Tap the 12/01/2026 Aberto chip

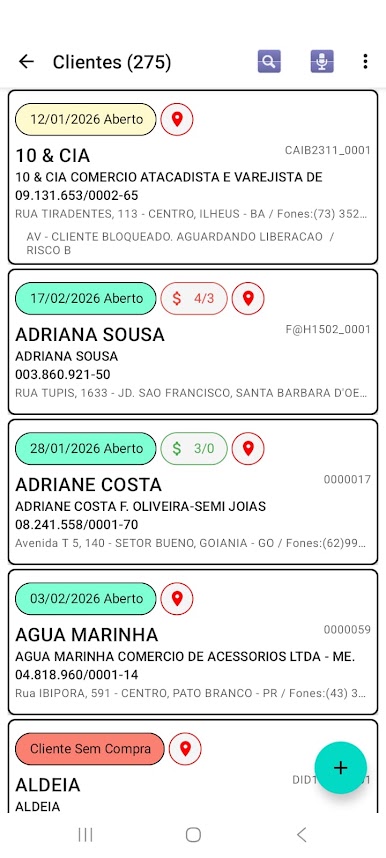85,119
